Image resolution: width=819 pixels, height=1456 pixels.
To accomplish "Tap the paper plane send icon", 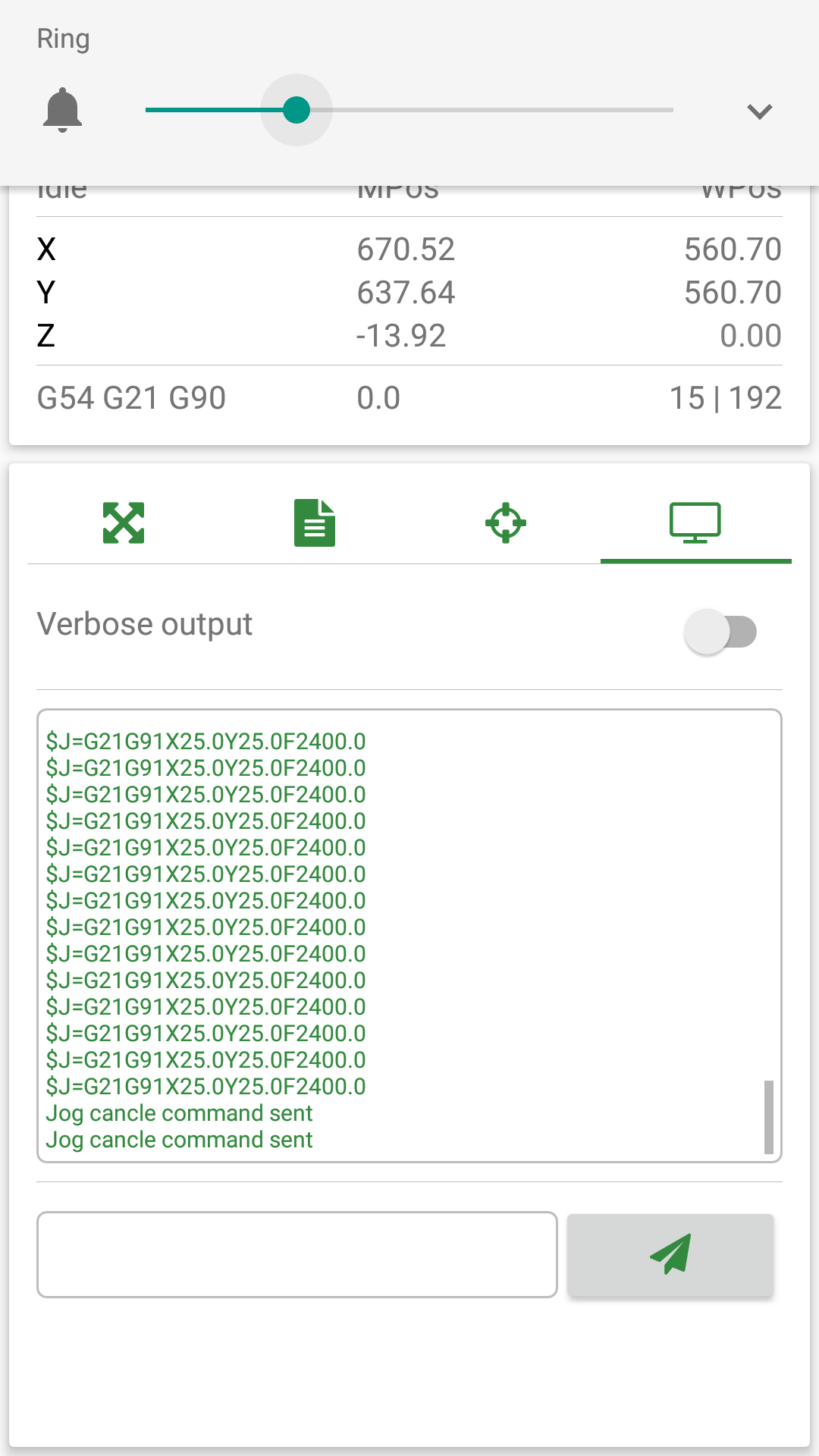I will 670,1254.
